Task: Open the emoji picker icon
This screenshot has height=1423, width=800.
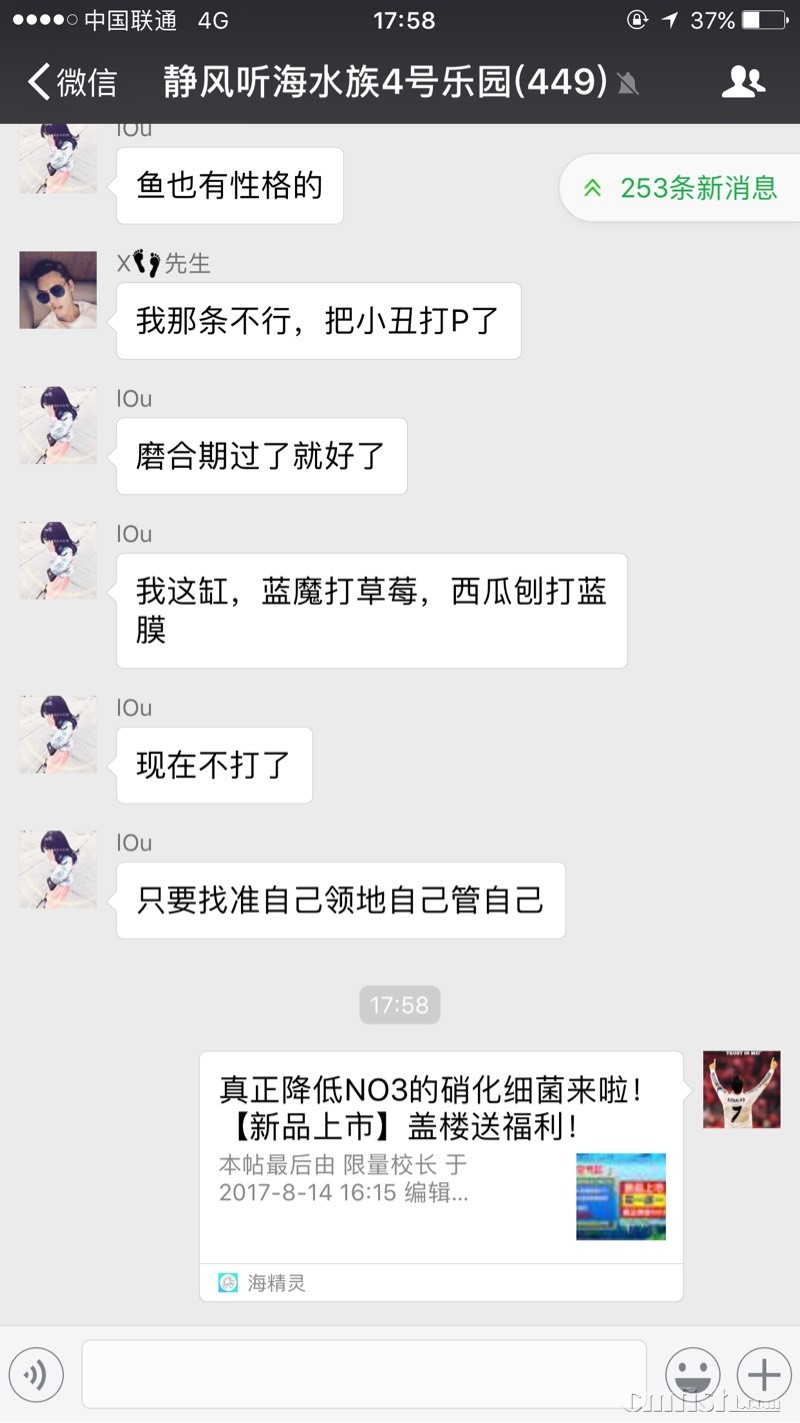Action: (693, 1375)
